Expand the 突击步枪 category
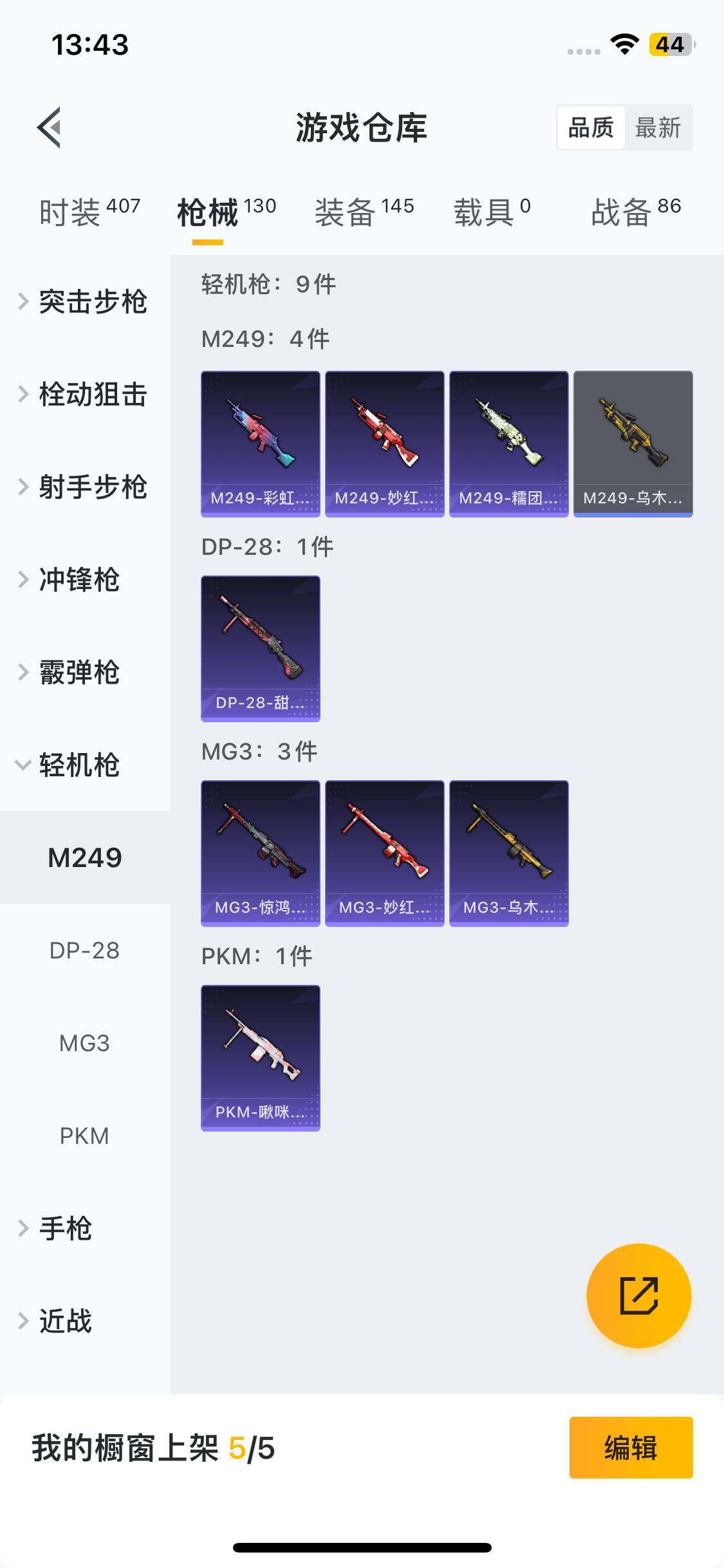The height and width of the screenshot is (1568, 724). coord(85,302)
